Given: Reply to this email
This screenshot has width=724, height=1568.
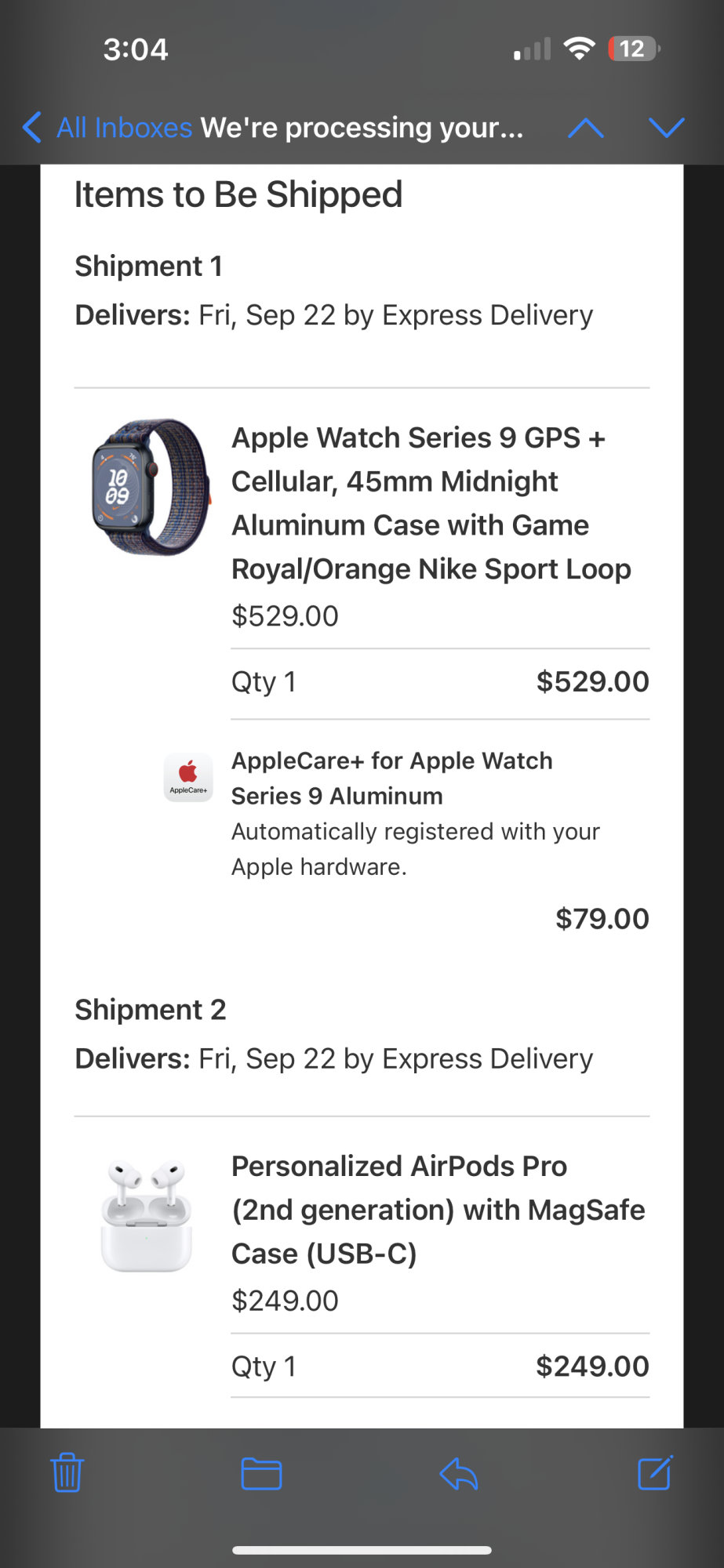Looking at the screenshot, I should point(459,1473).
